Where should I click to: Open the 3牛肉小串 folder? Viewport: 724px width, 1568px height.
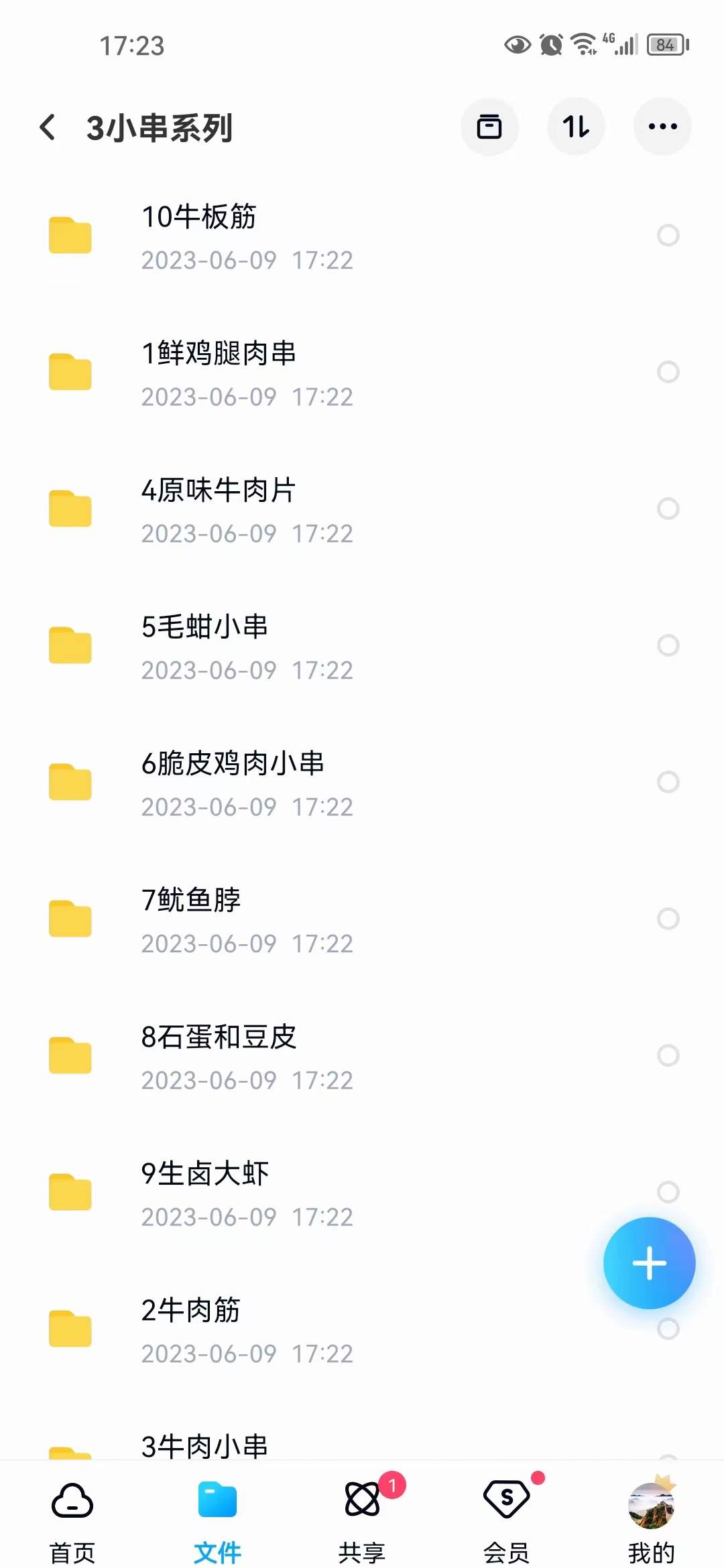coord(268,1447)
